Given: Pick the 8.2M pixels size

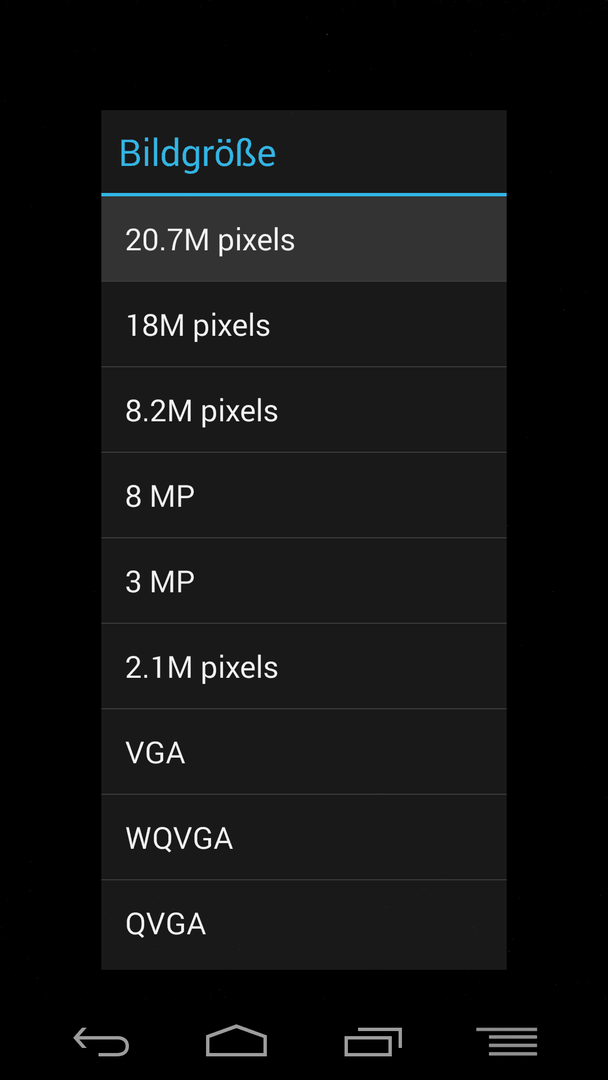Looking at the screenshot, I should (304, 410).
